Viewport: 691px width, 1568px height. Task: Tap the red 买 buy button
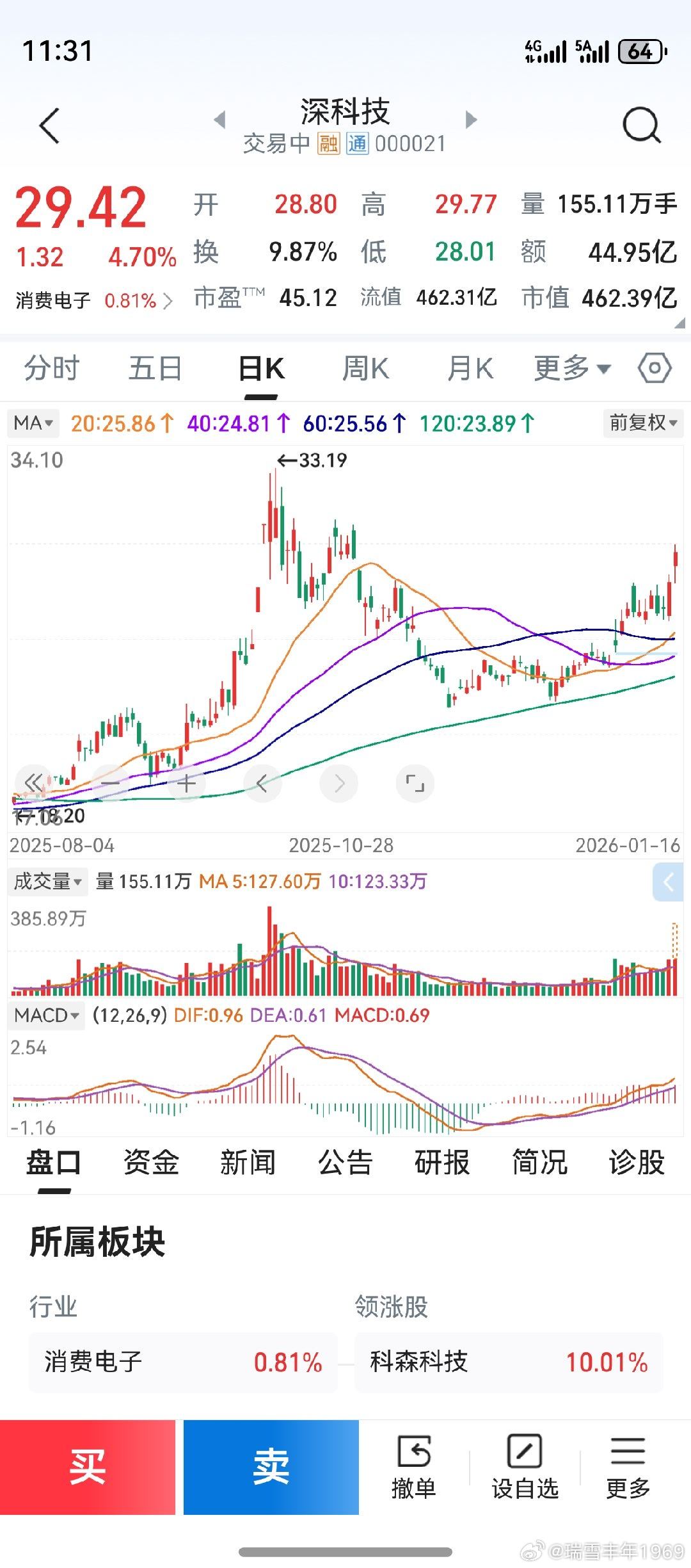click(86, 1466)
